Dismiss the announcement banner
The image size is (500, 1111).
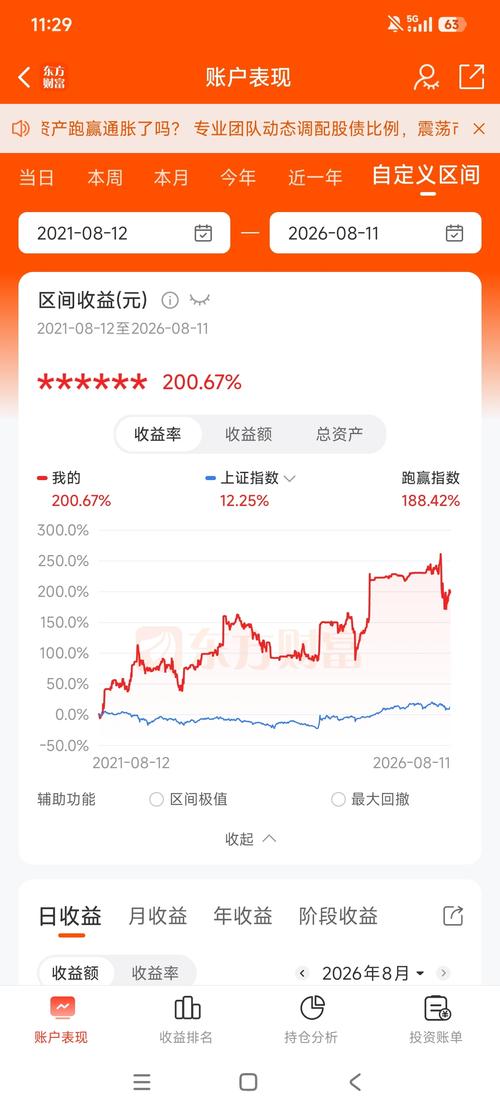[479, 128]
